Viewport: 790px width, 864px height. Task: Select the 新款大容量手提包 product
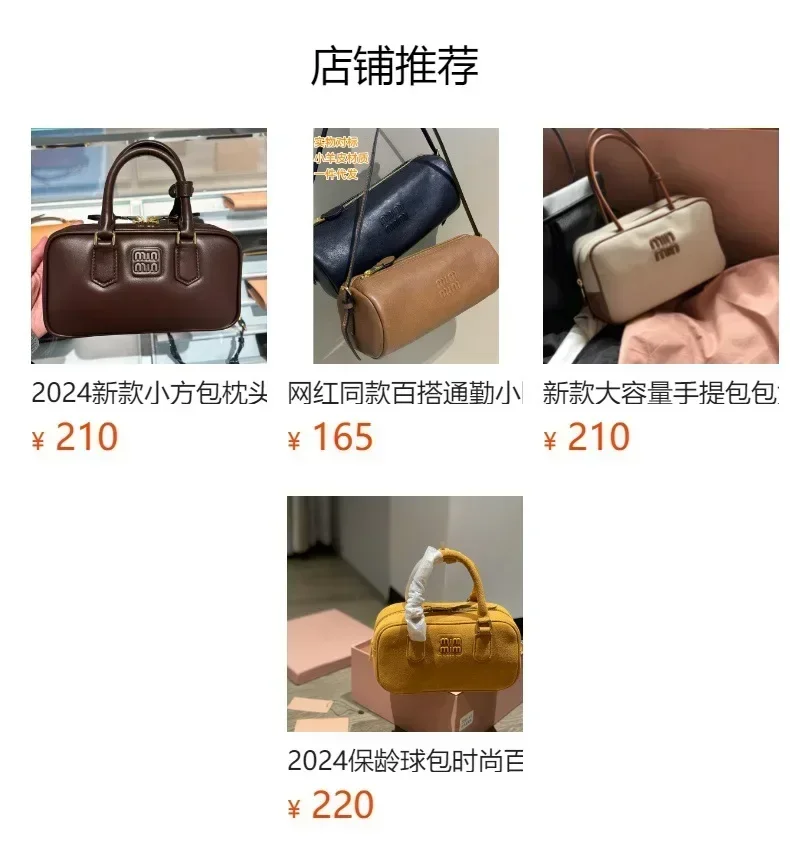660,246
